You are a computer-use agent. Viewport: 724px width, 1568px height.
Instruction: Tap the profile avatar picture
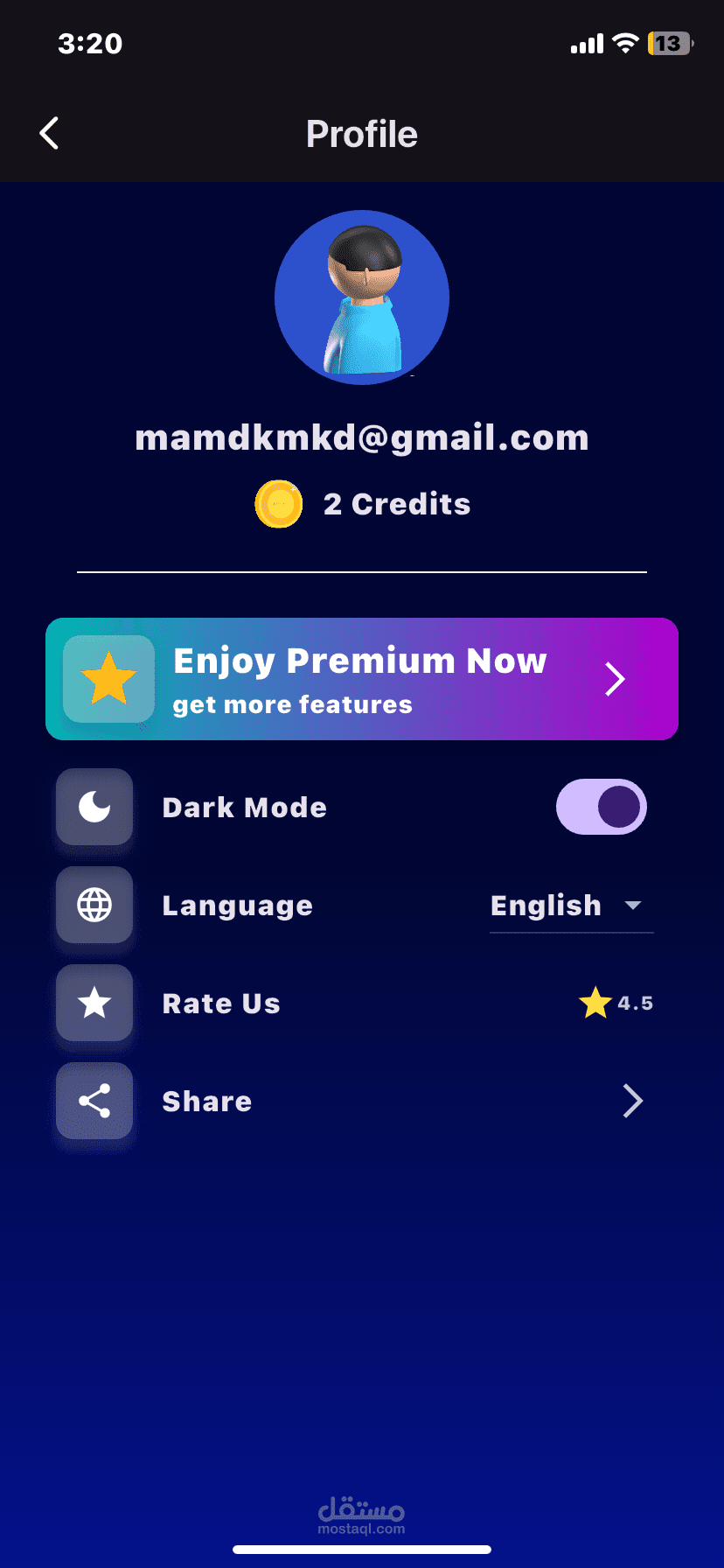[362, 297]
